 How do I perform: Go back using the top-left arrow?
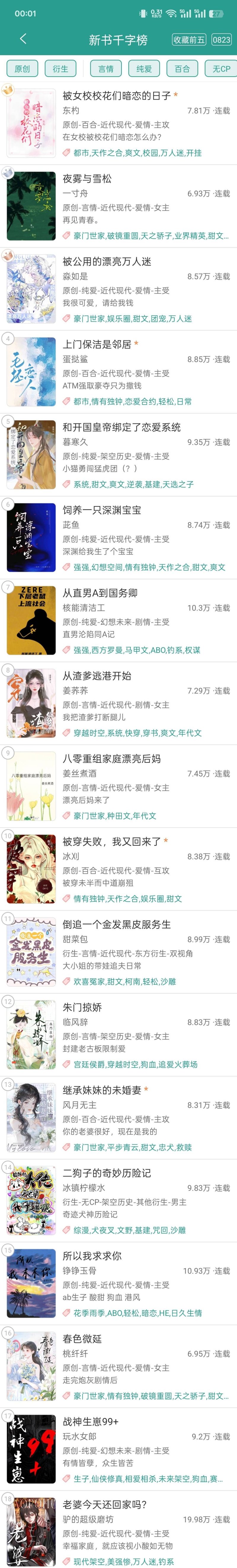pos(23,39)
